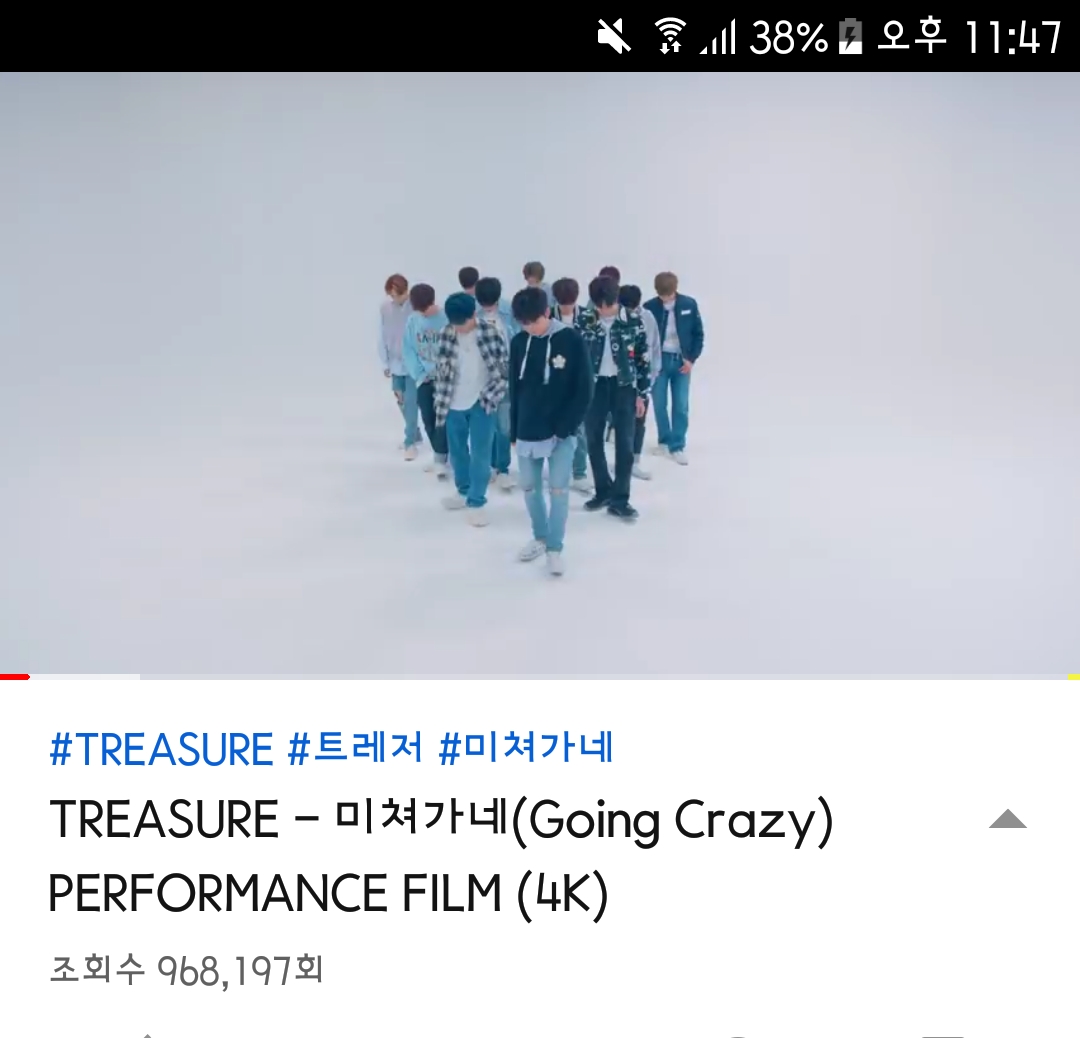Toggle the video description arrow
Screen dimensions: 1080x1038
tap(1007, 820)
